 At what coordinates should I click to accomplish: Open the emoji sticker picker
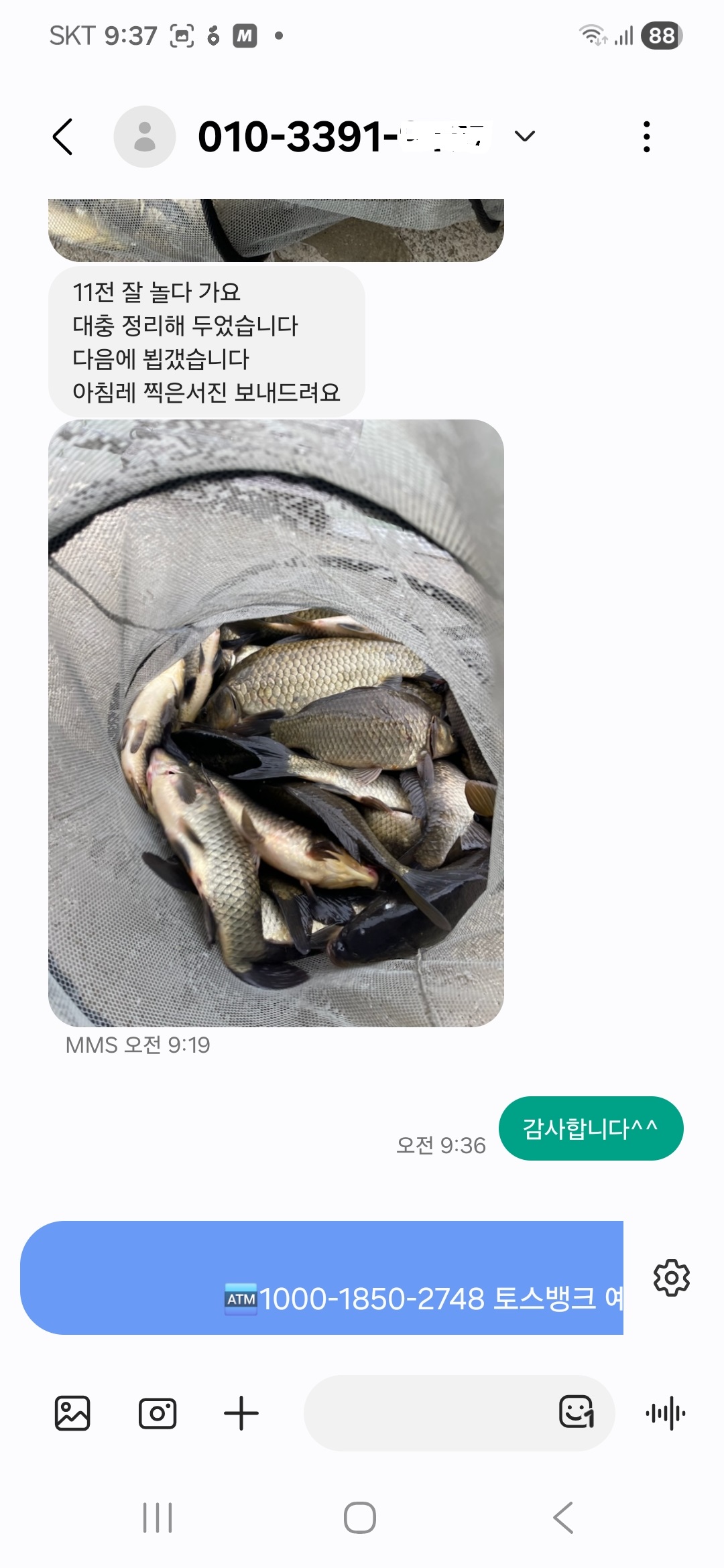577,1413
